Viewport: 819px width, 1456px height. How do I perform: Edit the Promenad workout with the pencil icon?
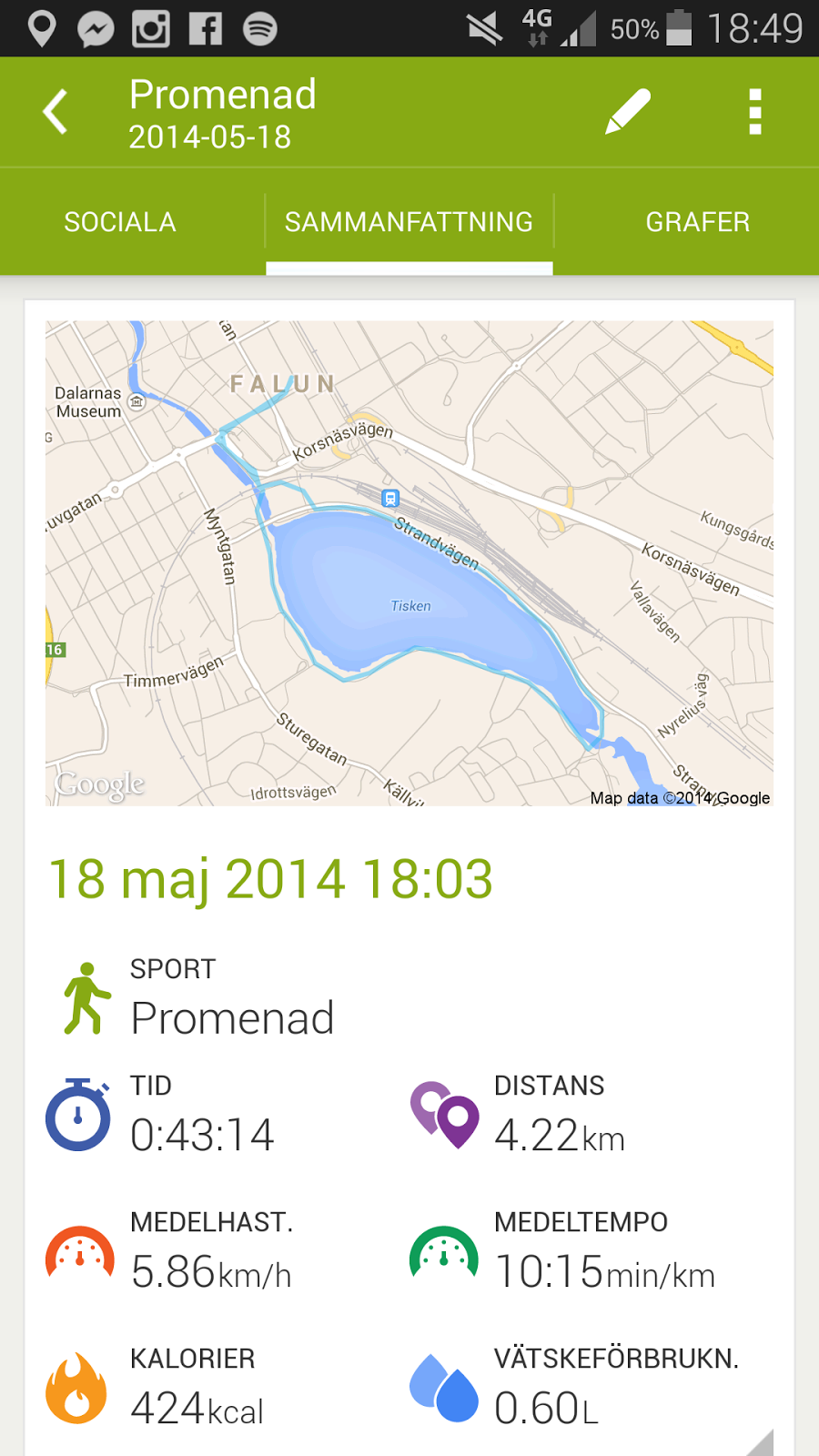click(628, 112)
